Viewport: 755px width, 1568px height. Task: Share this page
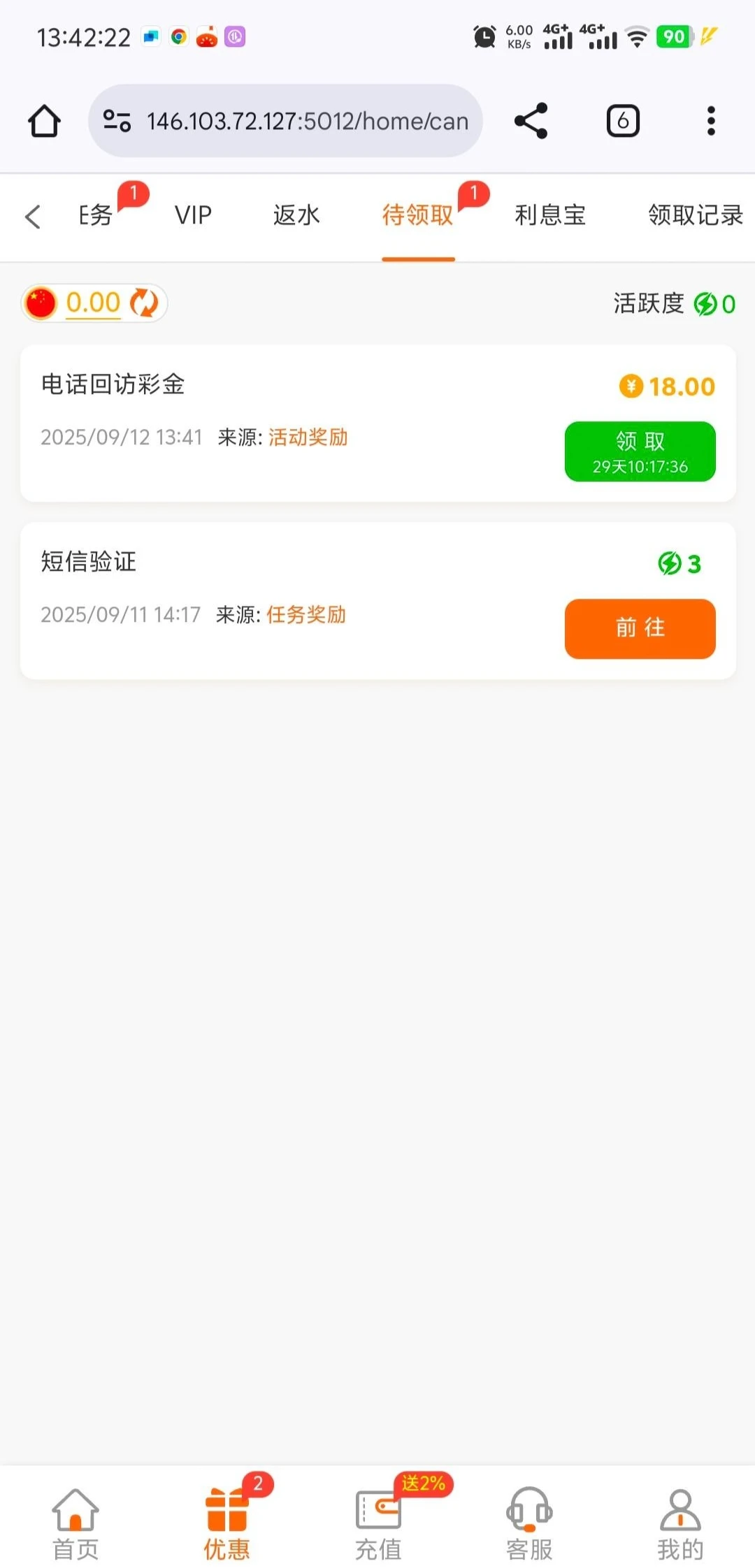pyautogui.click(x=531, y=121)
